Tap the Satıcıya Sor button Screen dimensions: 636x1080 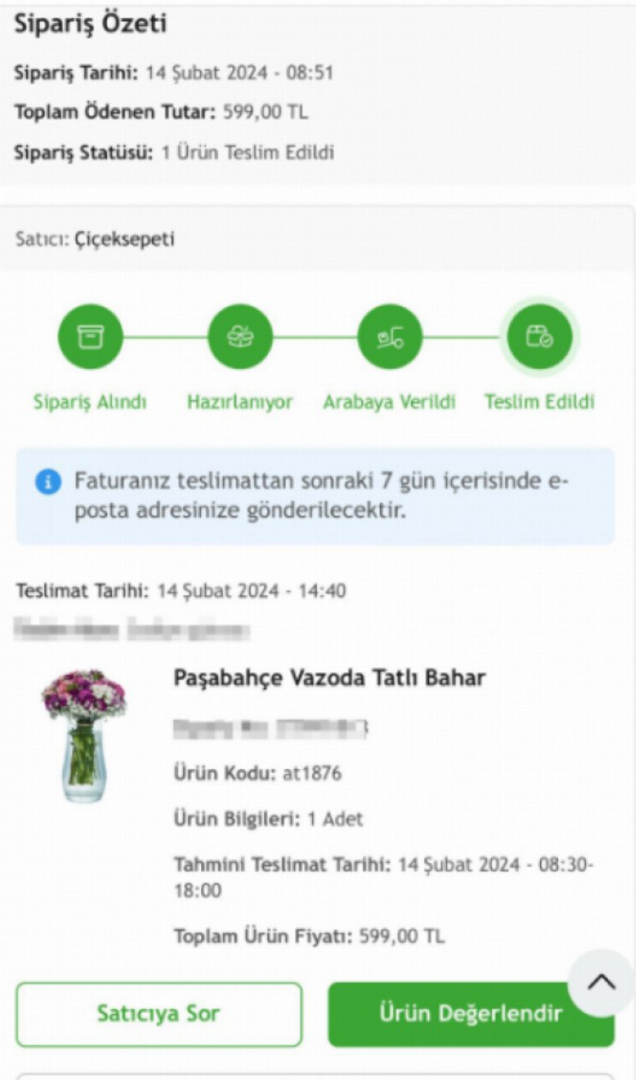158,1014
